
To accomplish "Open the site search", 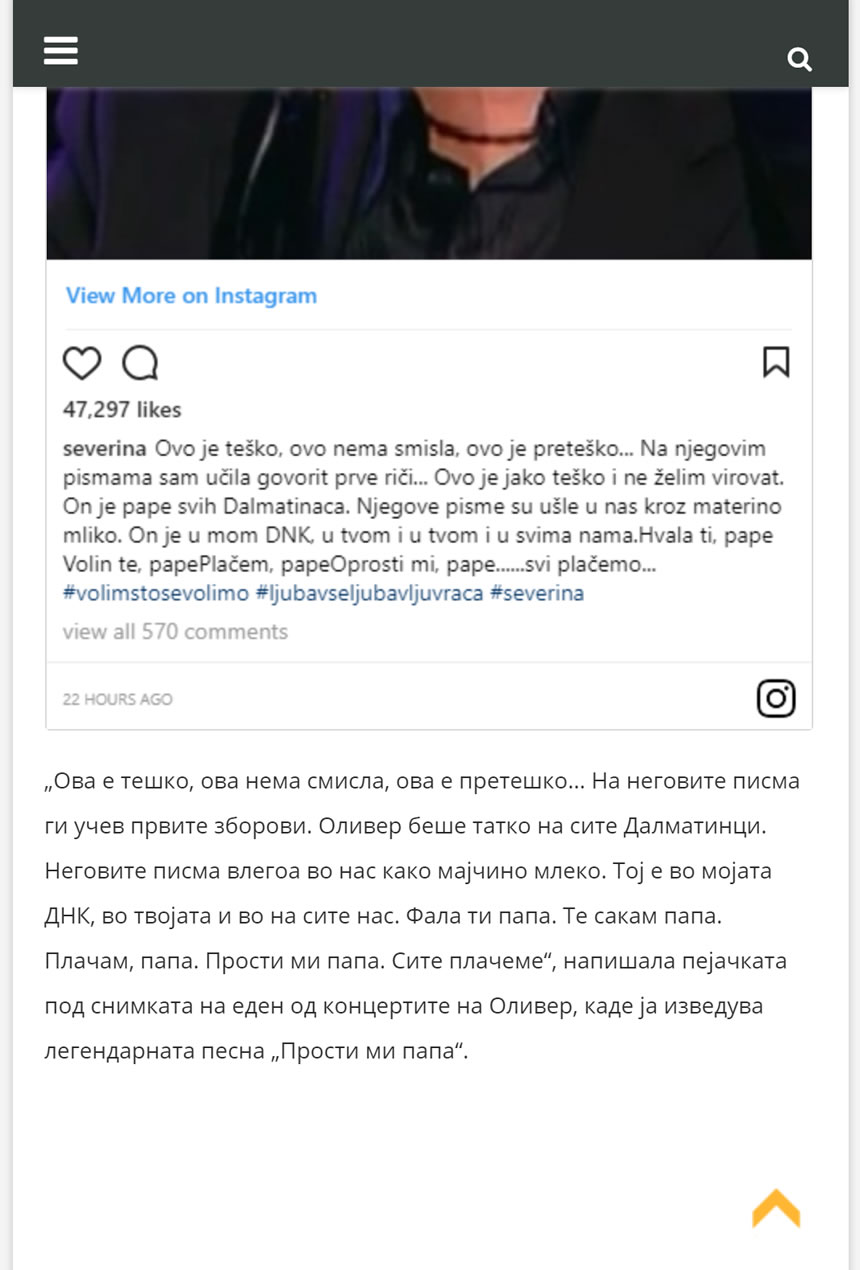I will coord(799,60).
